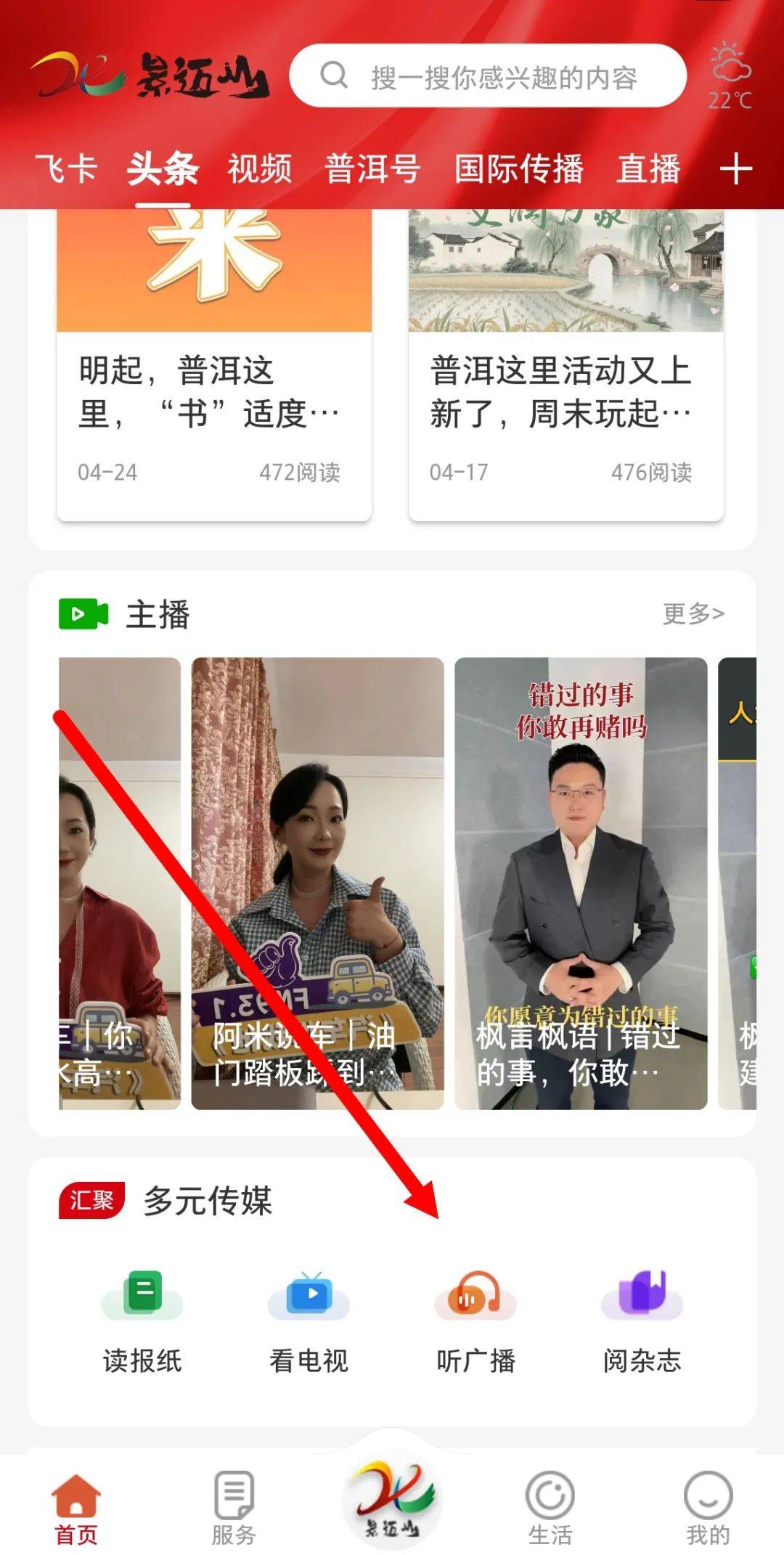View more anchors via 更多>
The image size is (784, 1555).
point(693,614)
